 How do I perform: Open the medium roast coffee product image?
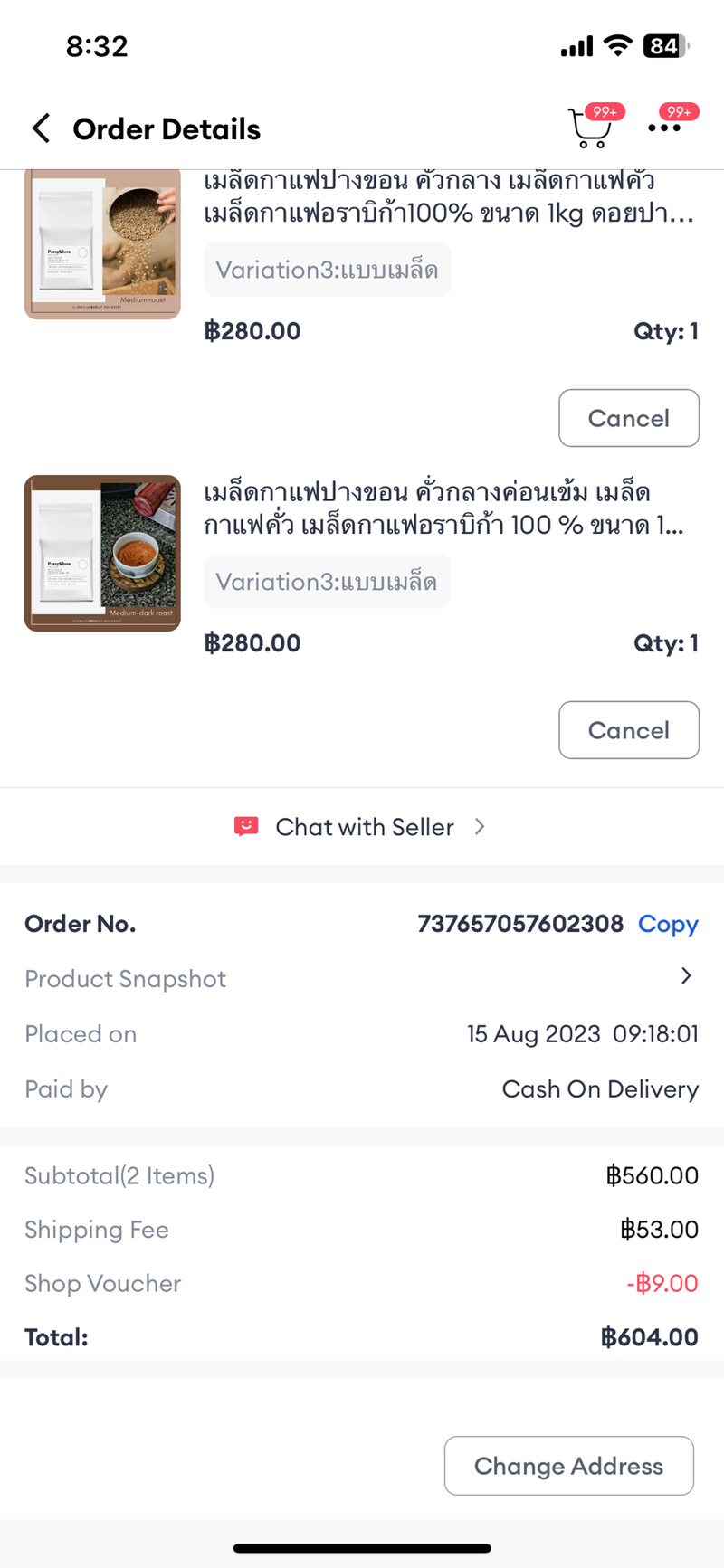tap(102, 245)
